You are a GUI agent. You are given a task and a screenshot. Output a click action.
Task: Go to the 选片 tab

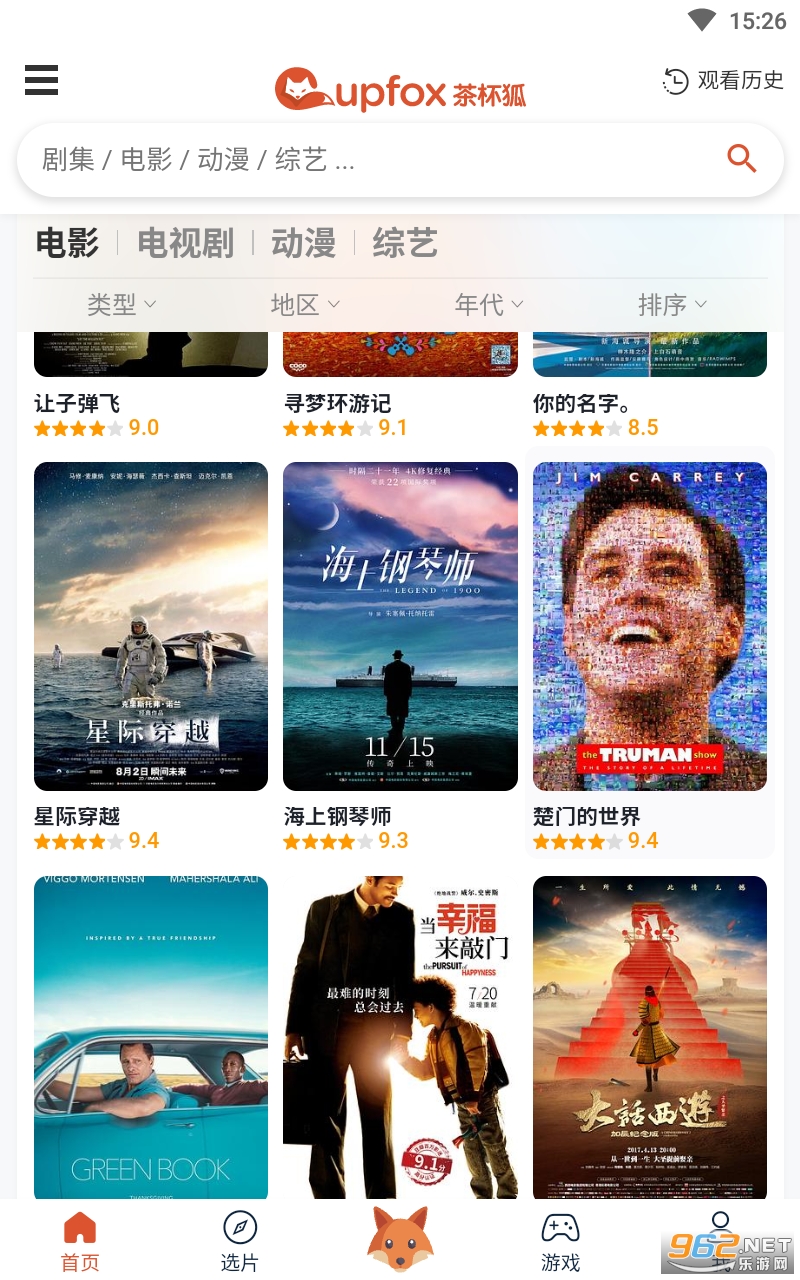[240, 1242]
